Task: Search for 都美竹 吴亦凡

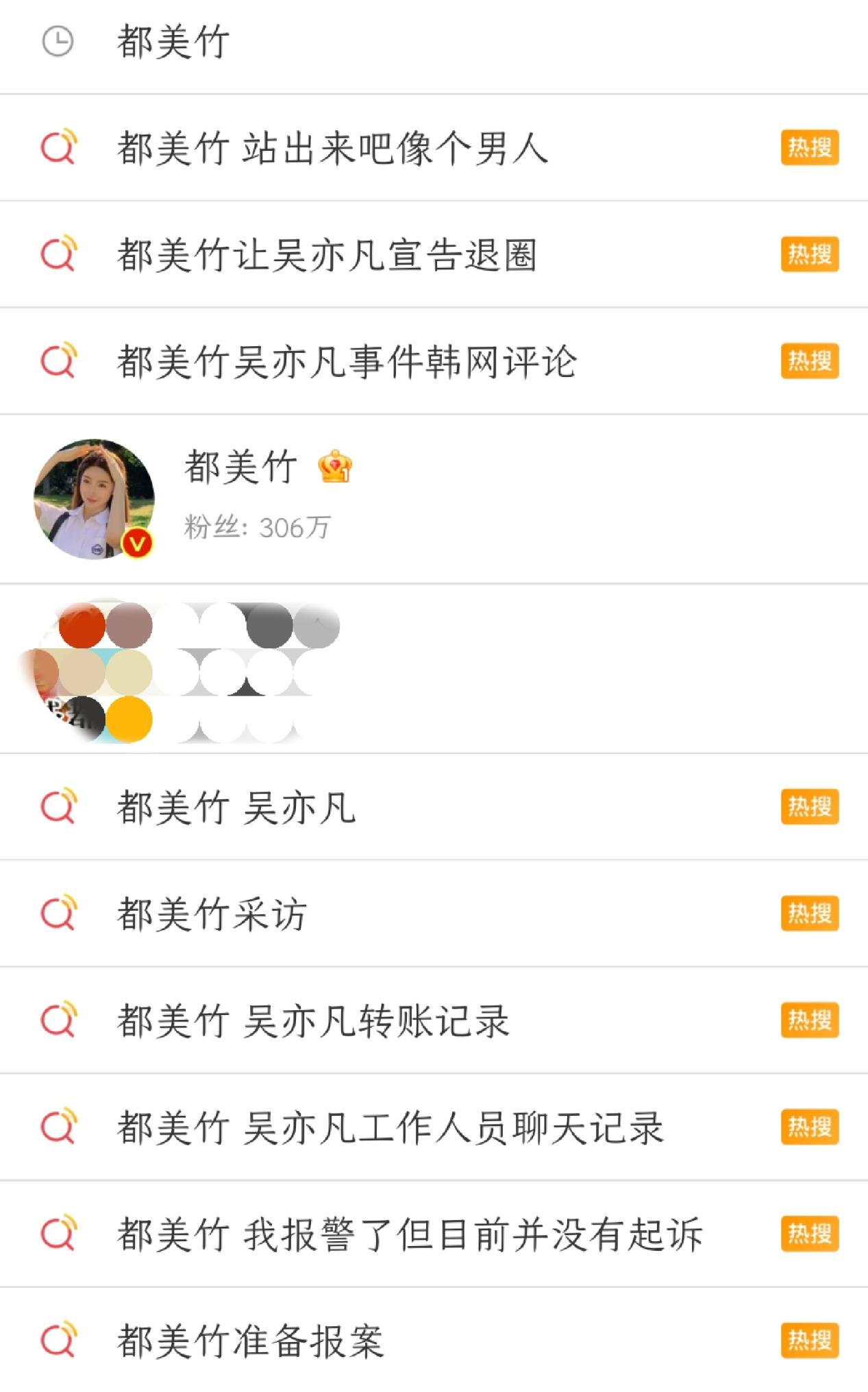Action: click(x=434, y=807)
